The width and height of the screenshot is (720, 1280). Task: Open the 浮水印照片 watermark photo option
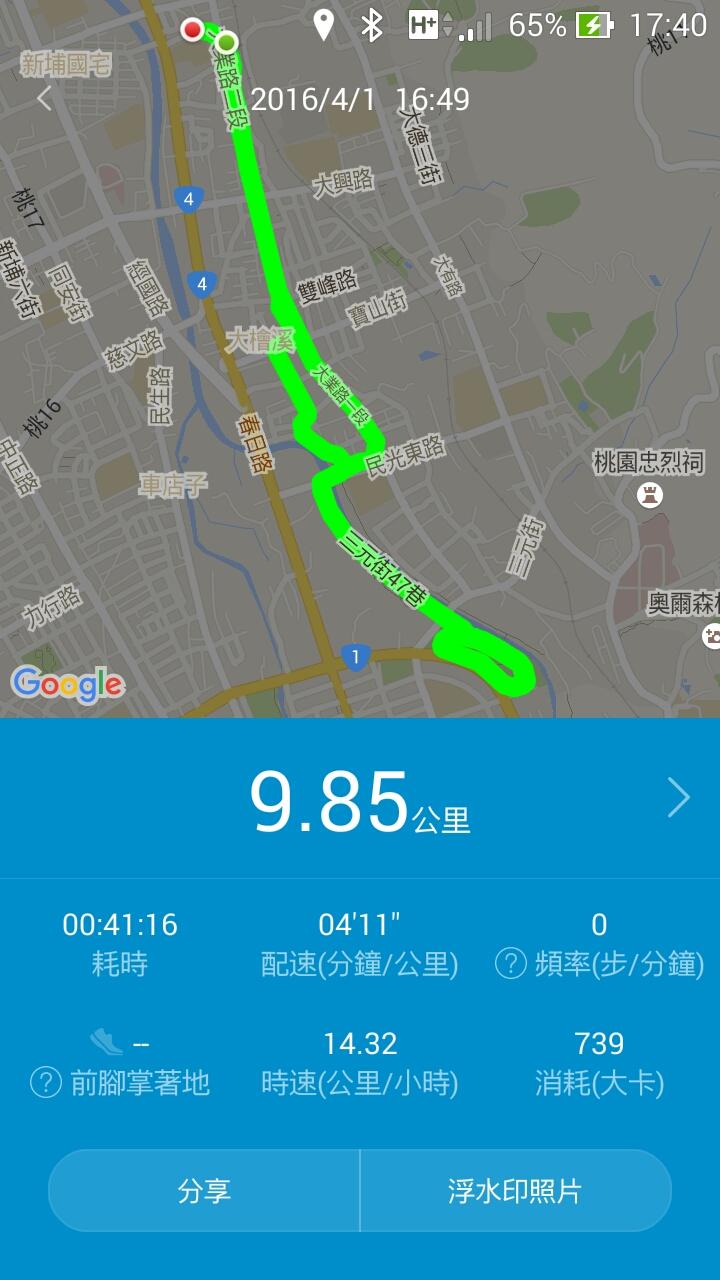(515, 1191)
